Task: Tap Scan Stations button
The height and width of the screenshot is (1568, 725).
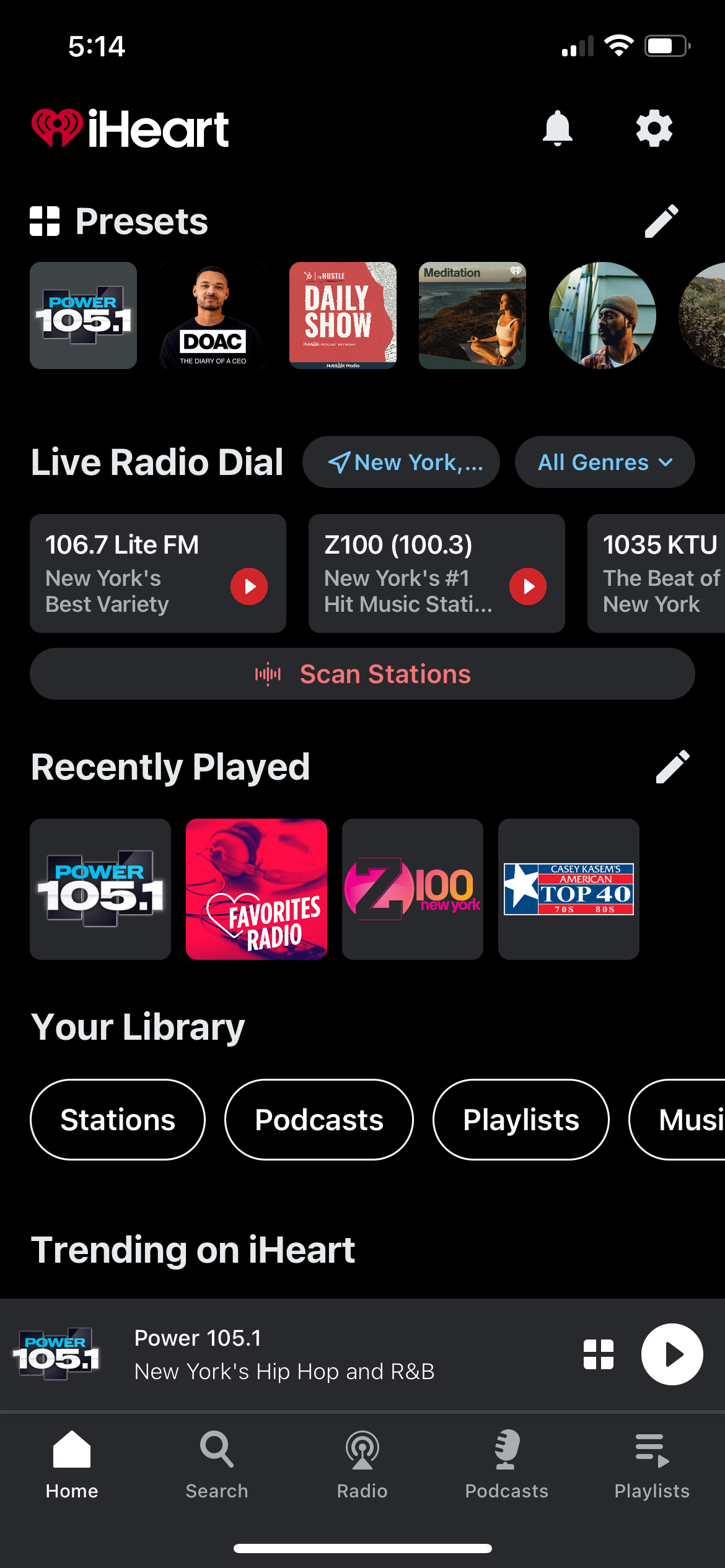Action: click(x=362, y=674)
